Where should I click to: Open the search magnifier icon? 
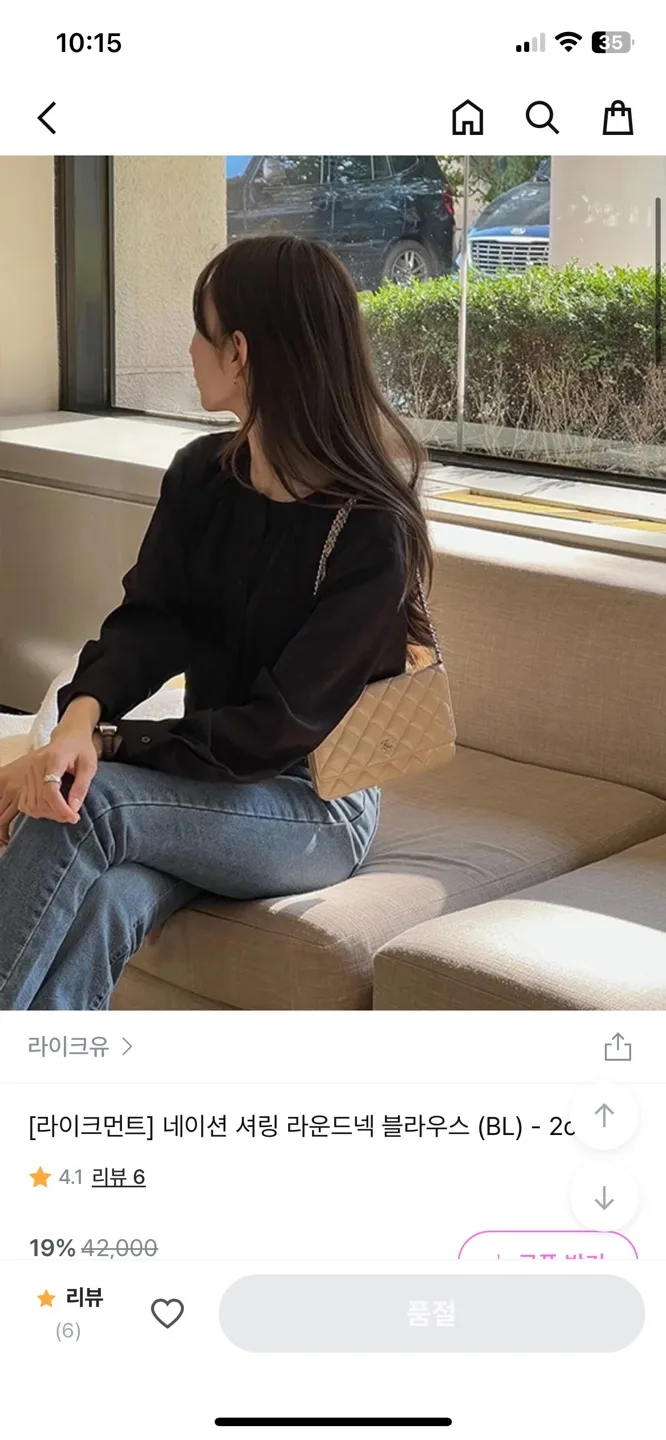point(542,118)
